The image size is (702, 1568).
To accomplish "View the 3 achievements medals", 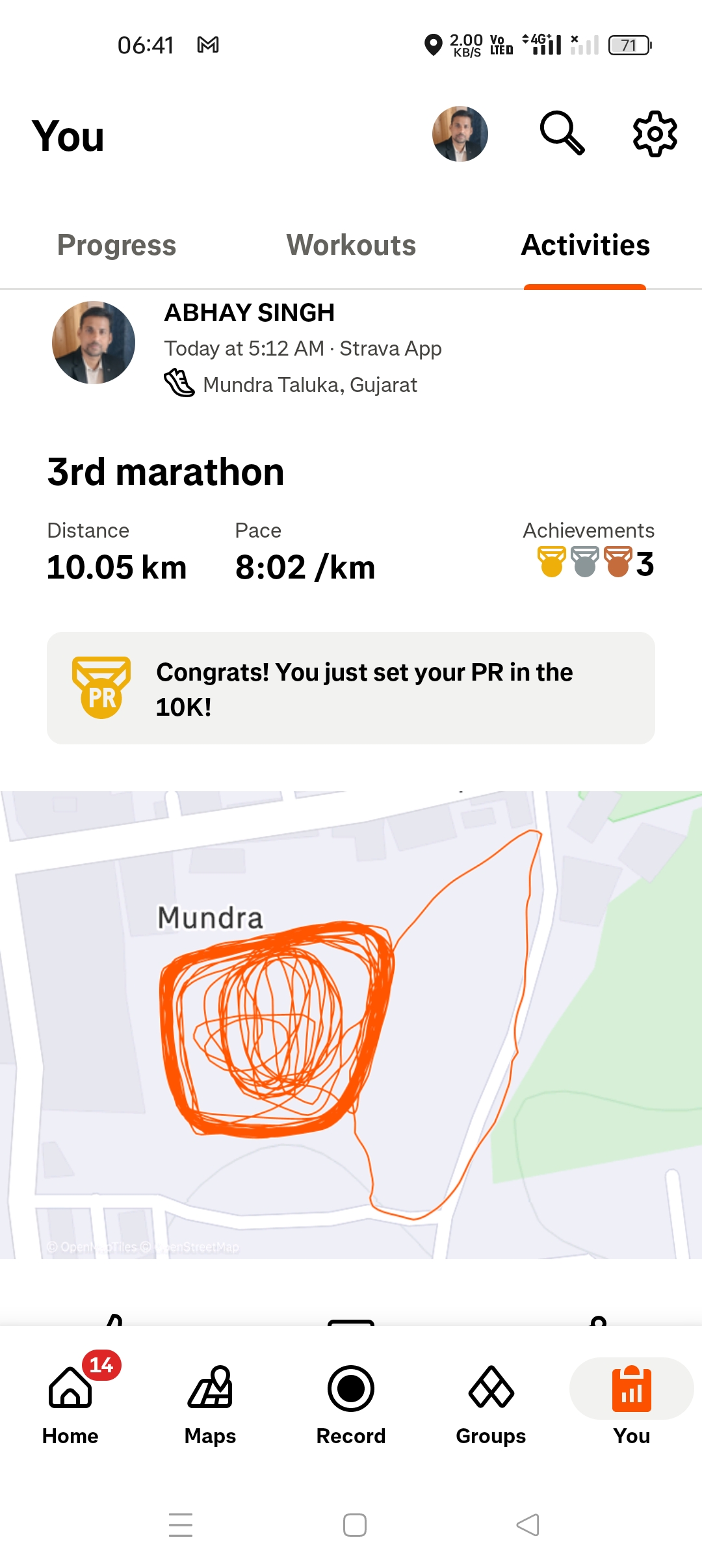I will click(594, 563).
